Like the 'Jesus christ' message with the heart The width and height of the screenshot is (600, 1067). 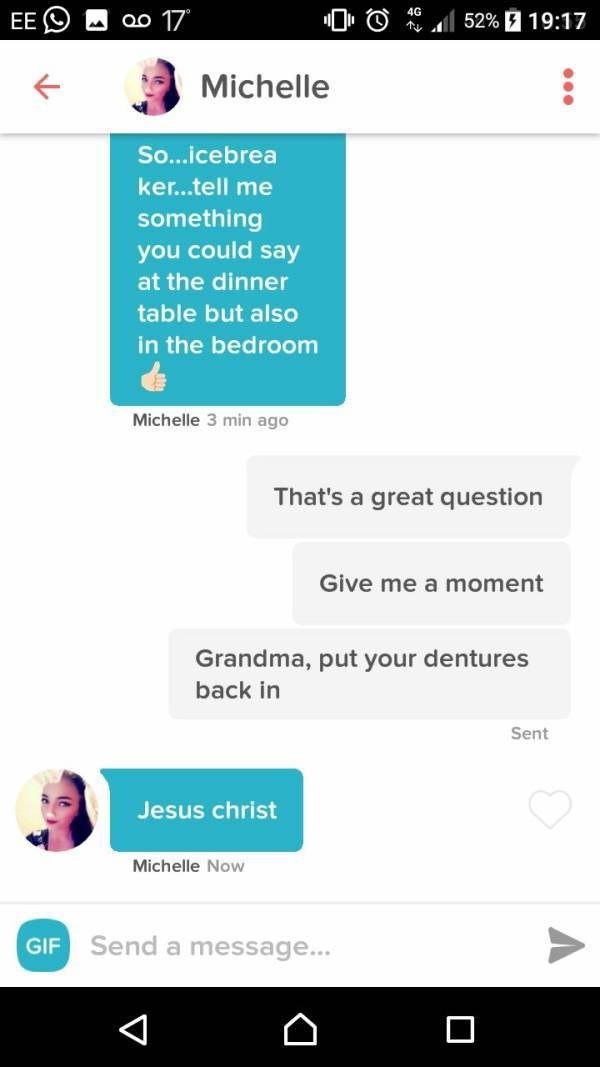(x=550, y=809)
